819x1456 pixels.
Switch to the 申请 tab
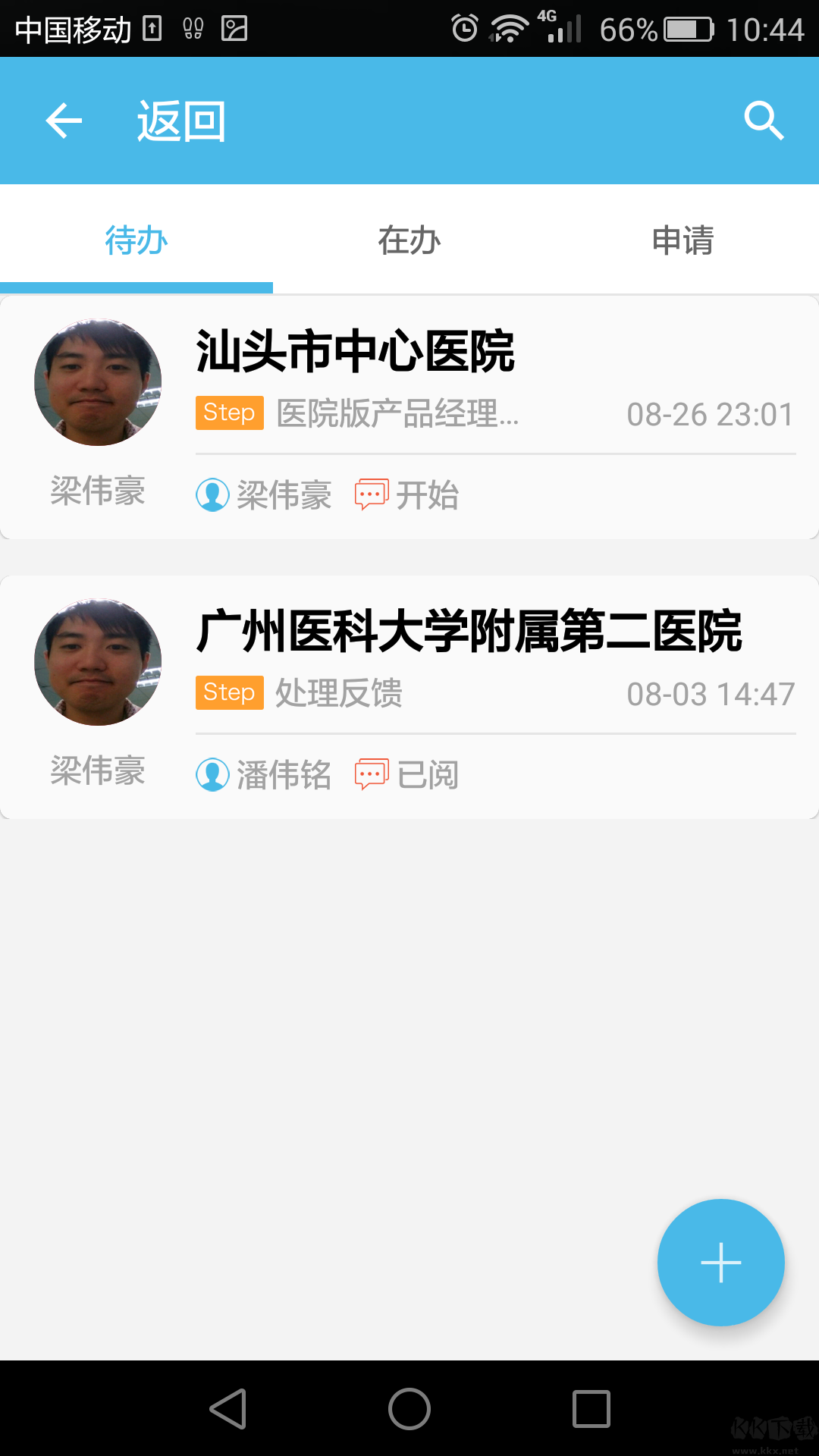682,241
